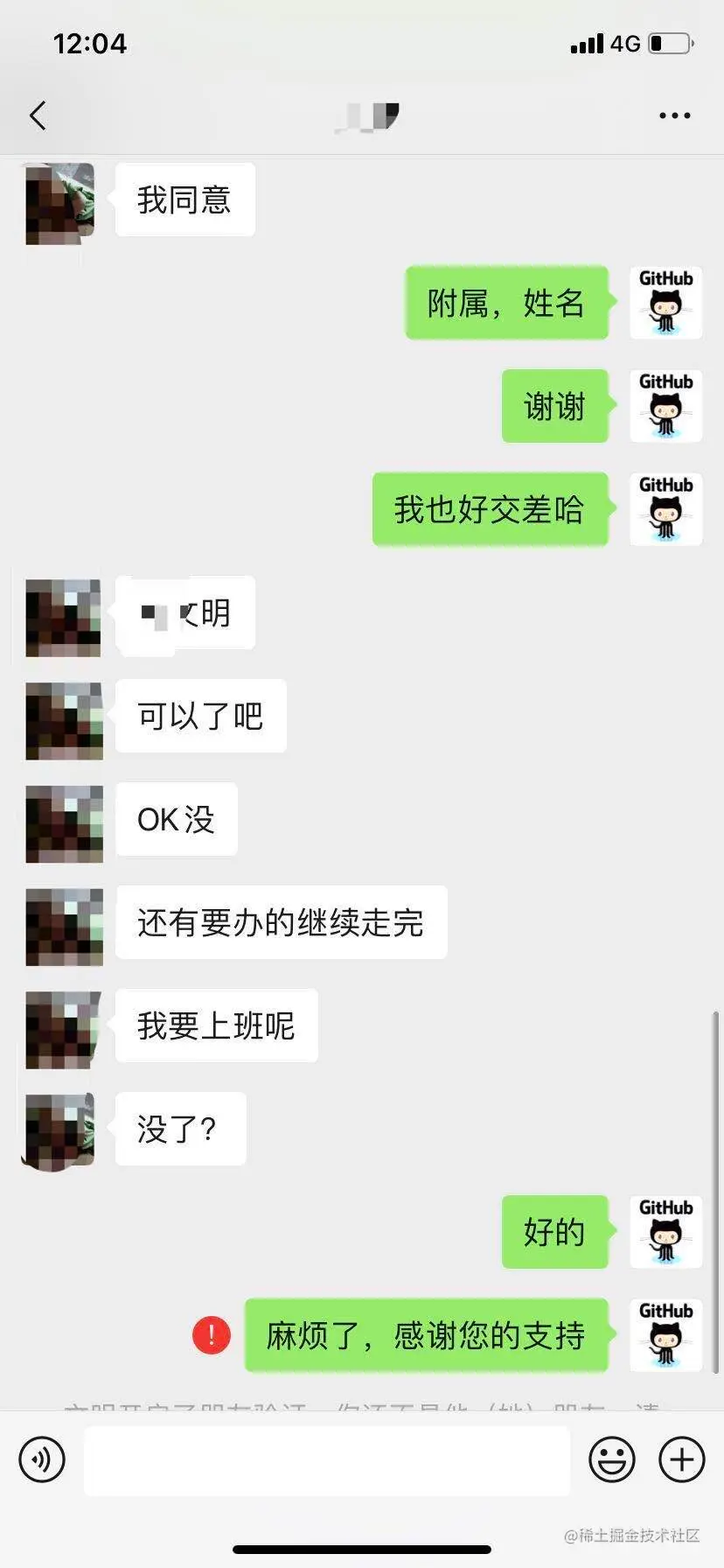Open contact avatar beside 我同意

pyautogui.click(x=59, y=203)
